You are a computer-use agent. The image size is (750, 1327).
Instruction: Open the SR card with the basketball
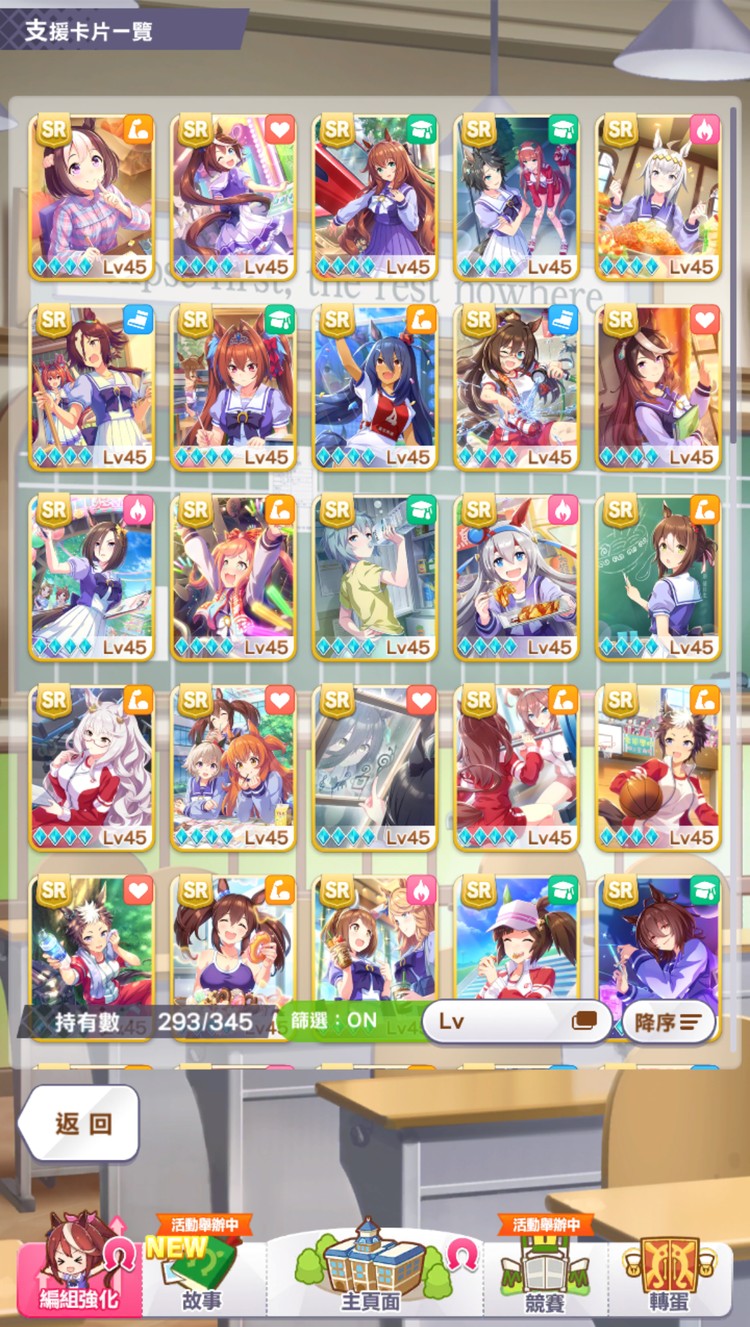pos(658,766)
